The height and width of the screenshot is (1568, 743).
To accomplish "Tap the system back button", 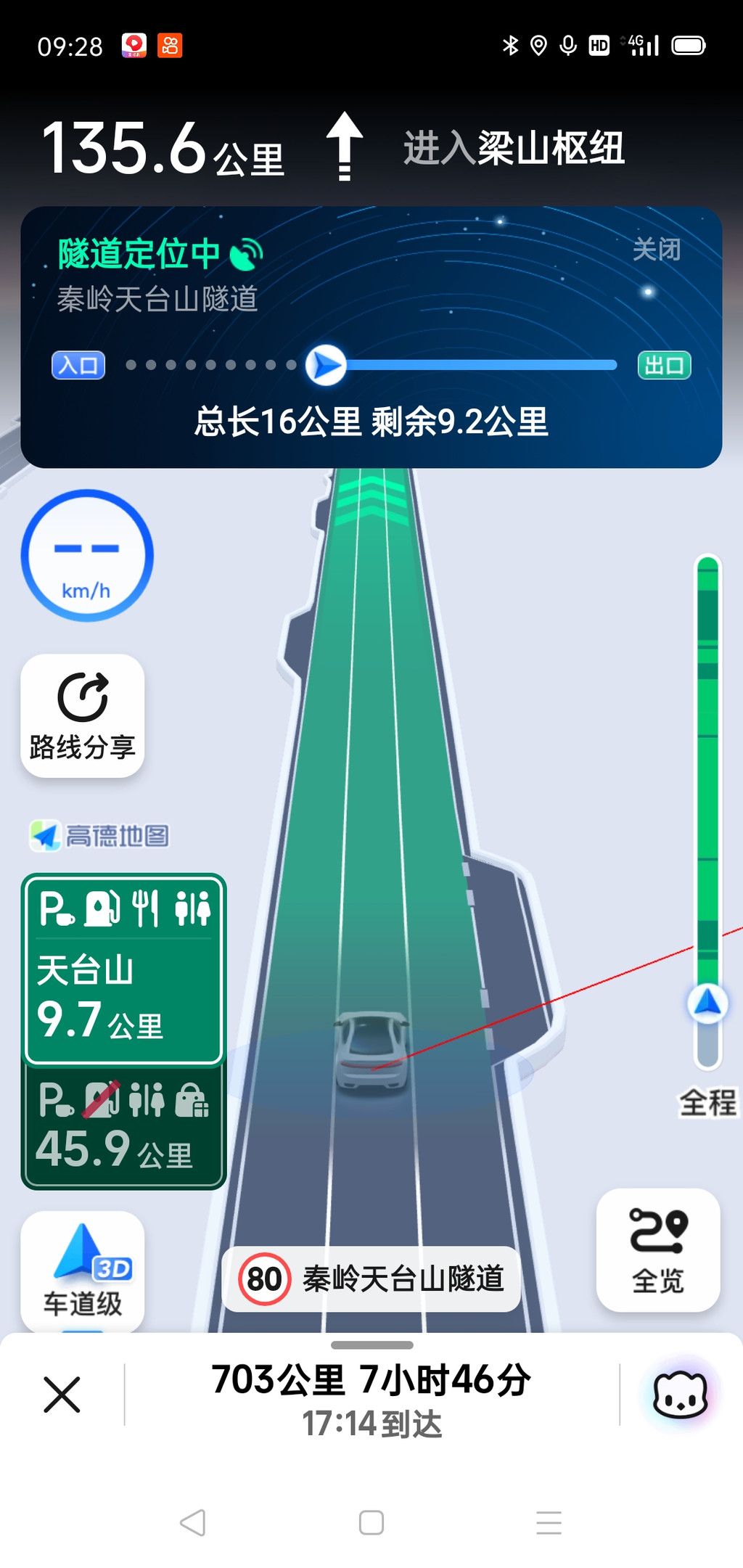I will [193, 1522].
